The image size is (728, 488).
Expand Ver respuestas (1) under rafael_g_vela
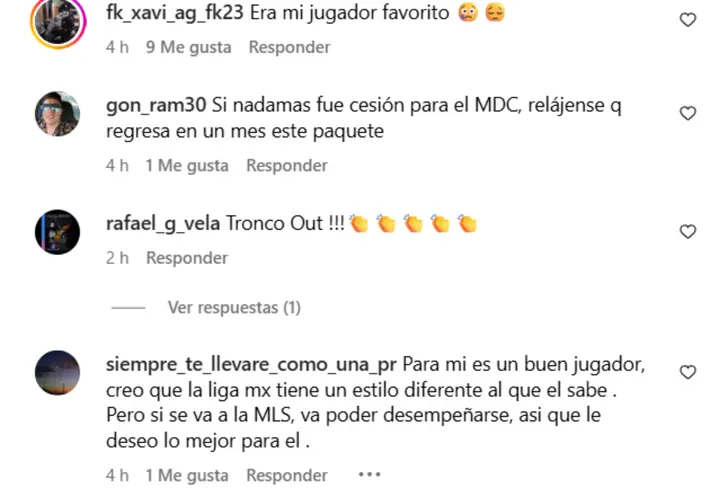(234, 308)
